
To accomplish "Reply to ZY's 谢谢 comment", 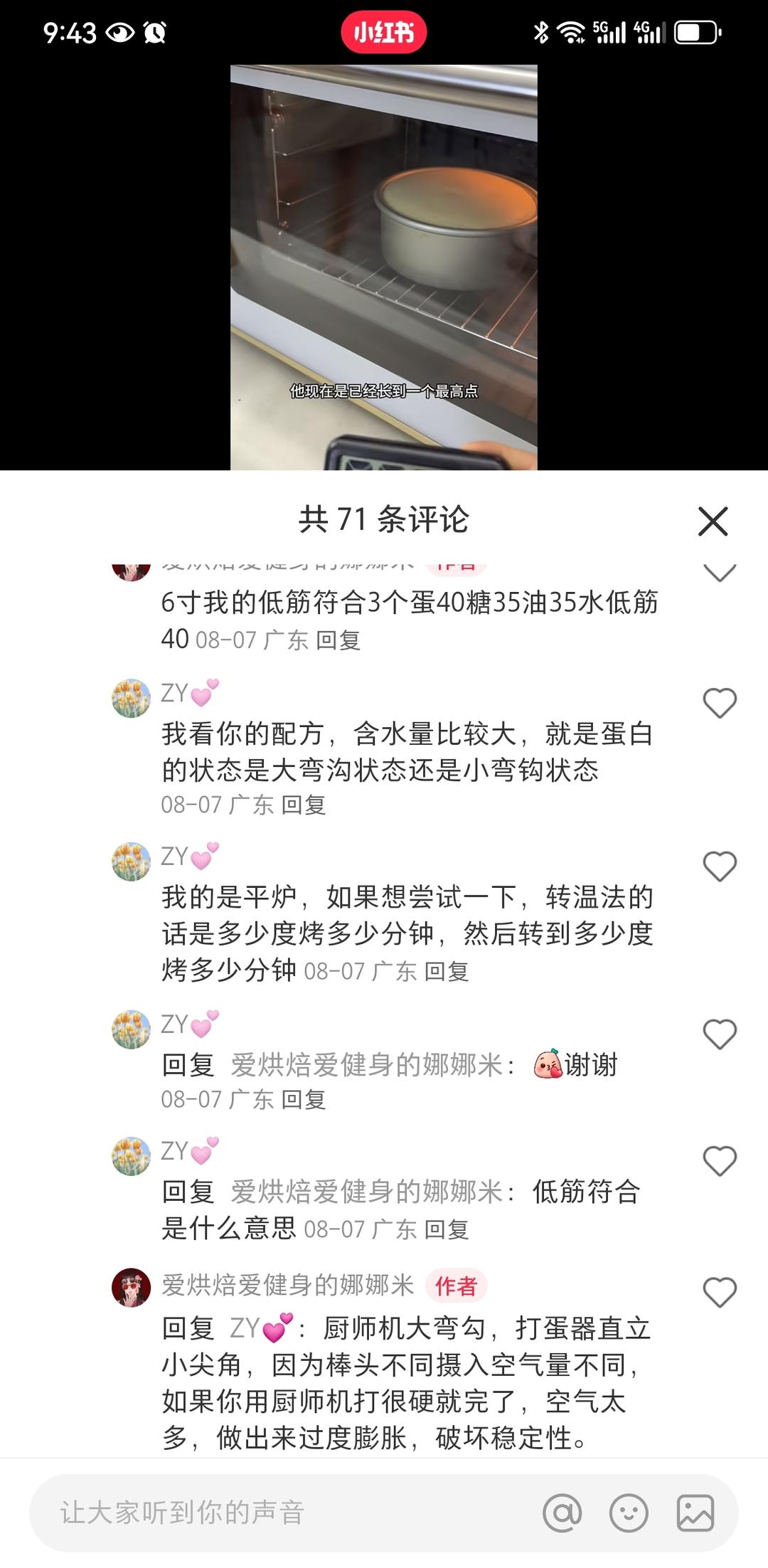I will [x=304, y=1100].
